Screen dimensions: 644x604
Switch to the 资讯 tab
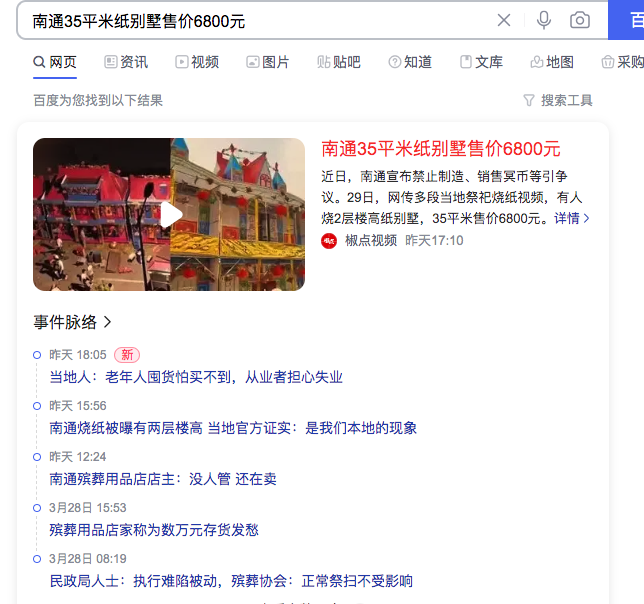pos(126,62)
